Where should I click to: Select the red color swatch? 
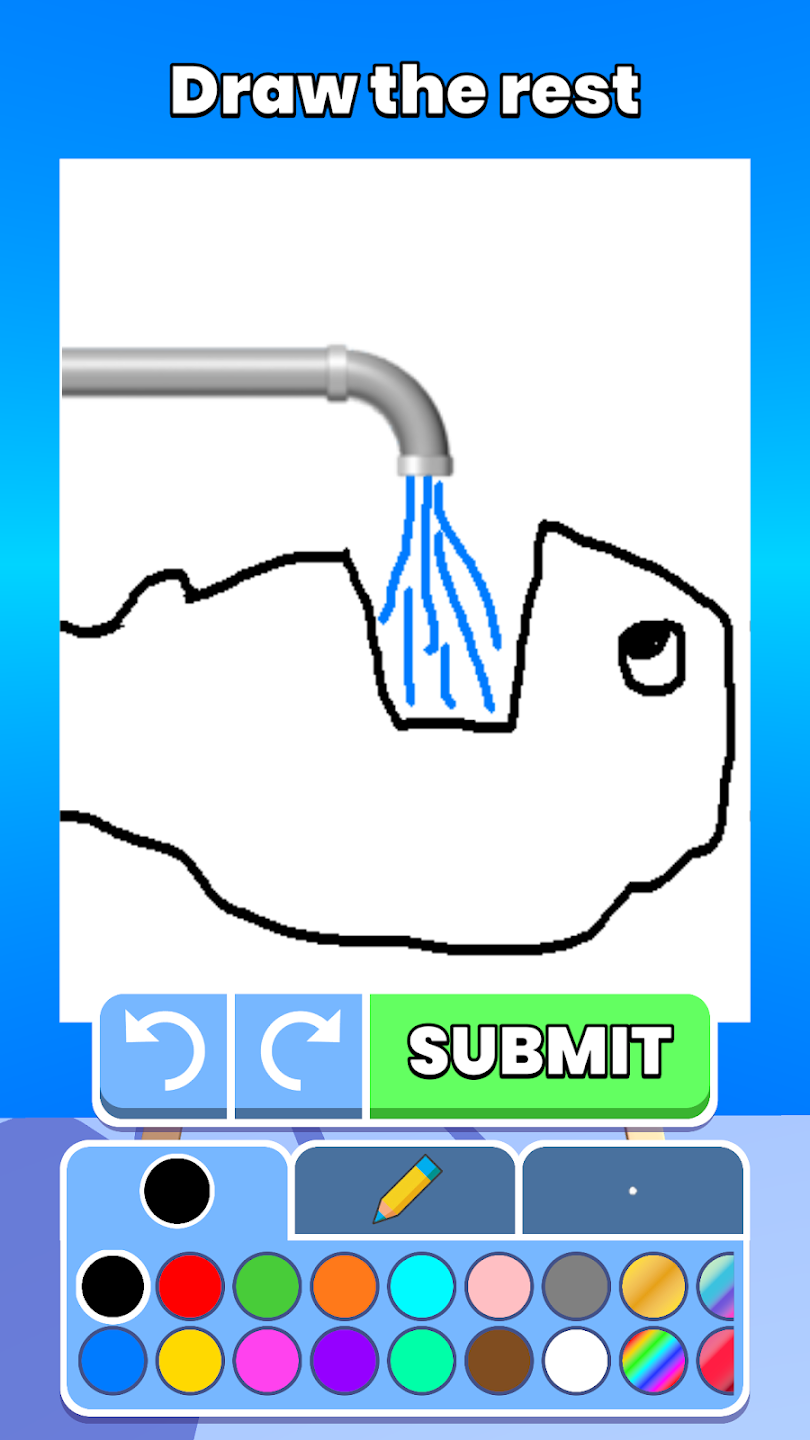tap(190, 1286)
